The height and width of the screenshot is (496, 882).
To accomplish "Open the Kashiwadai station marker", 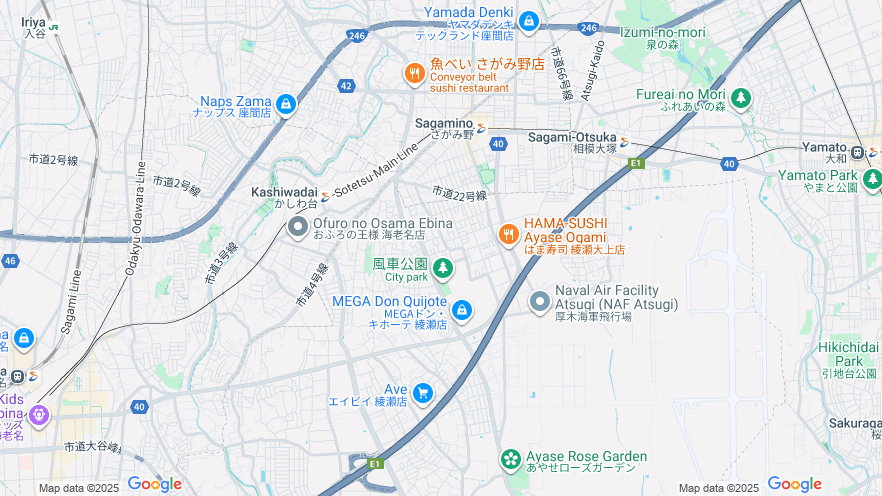I will point(326,196).
